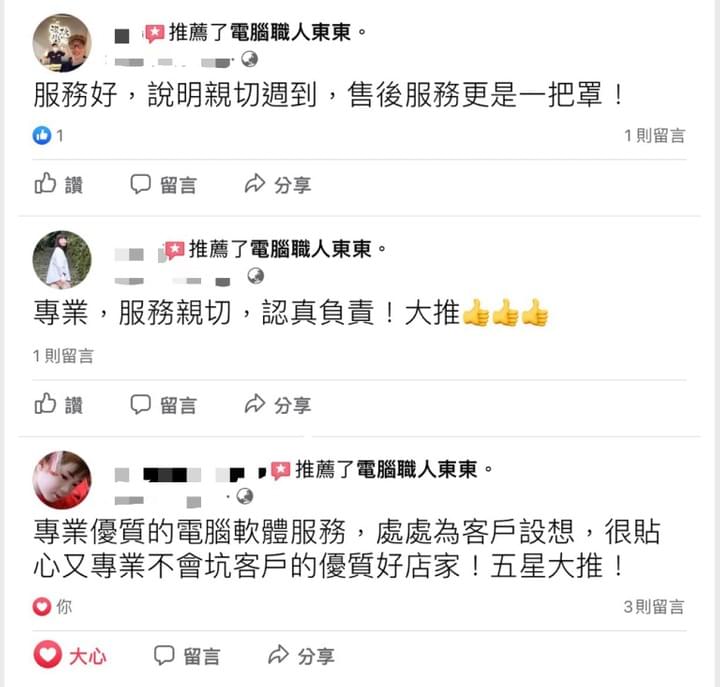Open profile photo of the 五星大推 reviewer
The height and width of the screenshot is (687, 720).
(x=62, y=479)
